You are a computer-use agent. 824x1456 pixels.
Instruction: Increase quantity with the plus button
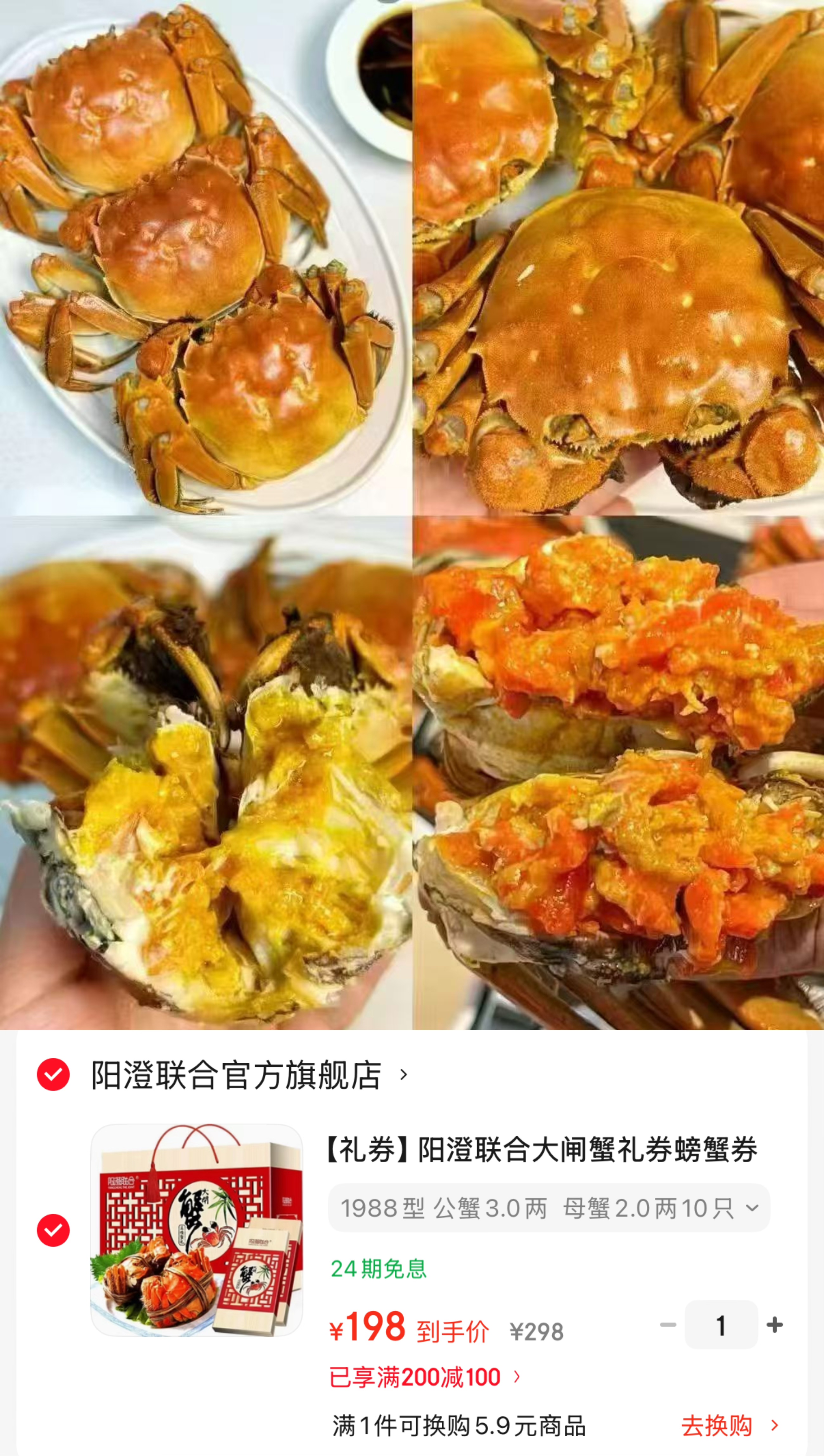pos(775,1325)
